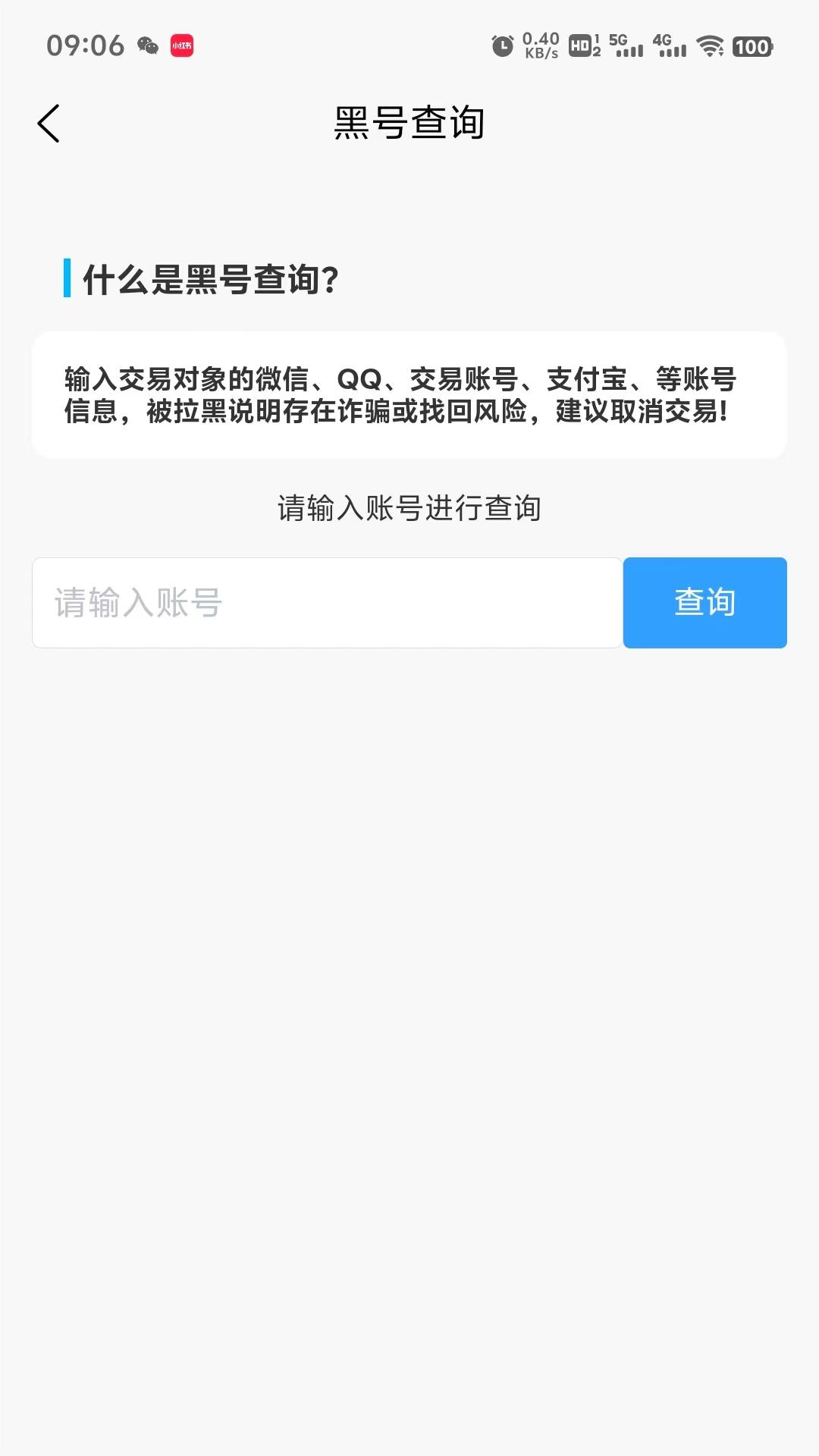Click the SIM 1 indicator label

596,40
